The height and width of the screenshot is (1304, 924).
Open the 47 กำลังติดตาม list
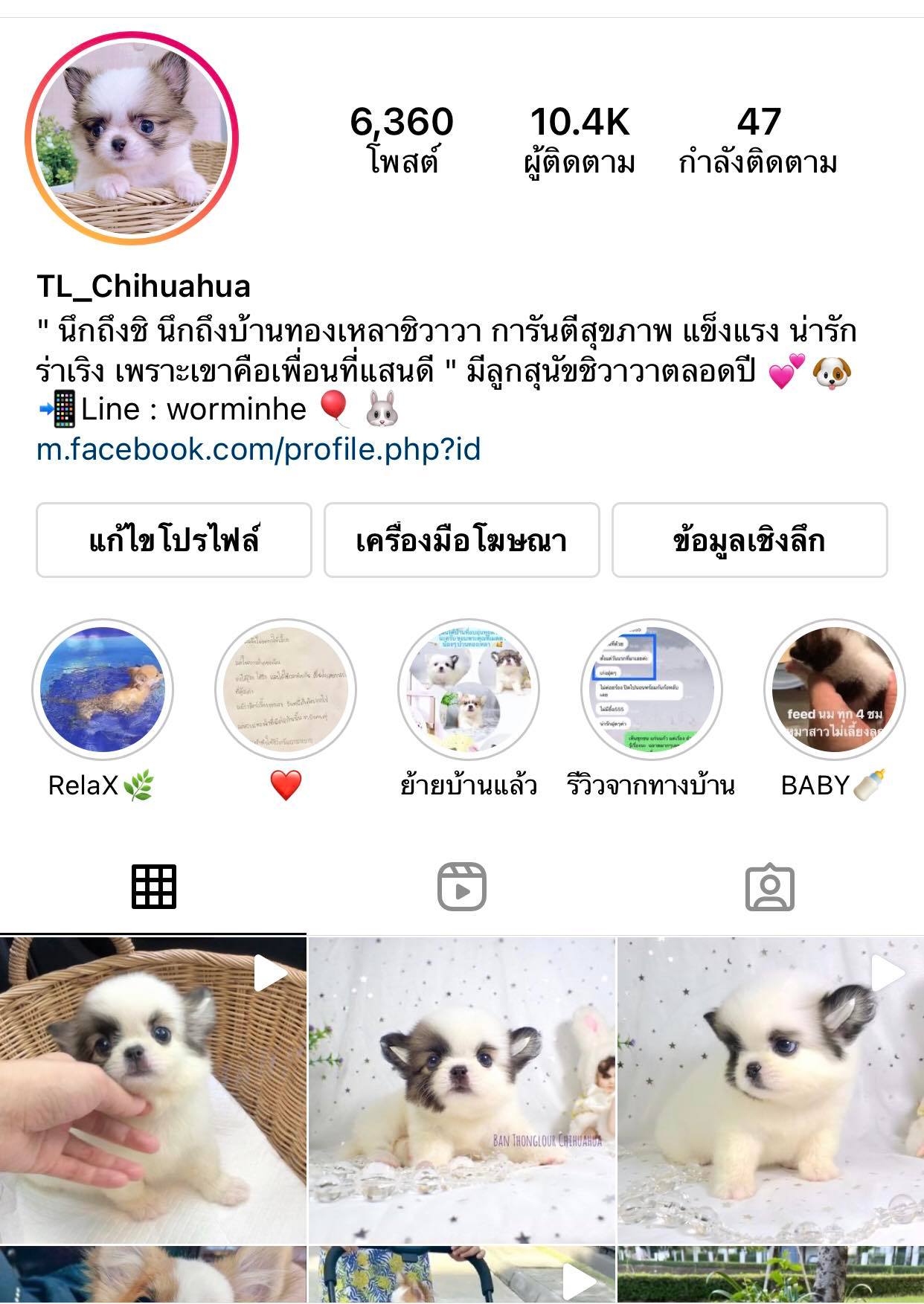757,140
